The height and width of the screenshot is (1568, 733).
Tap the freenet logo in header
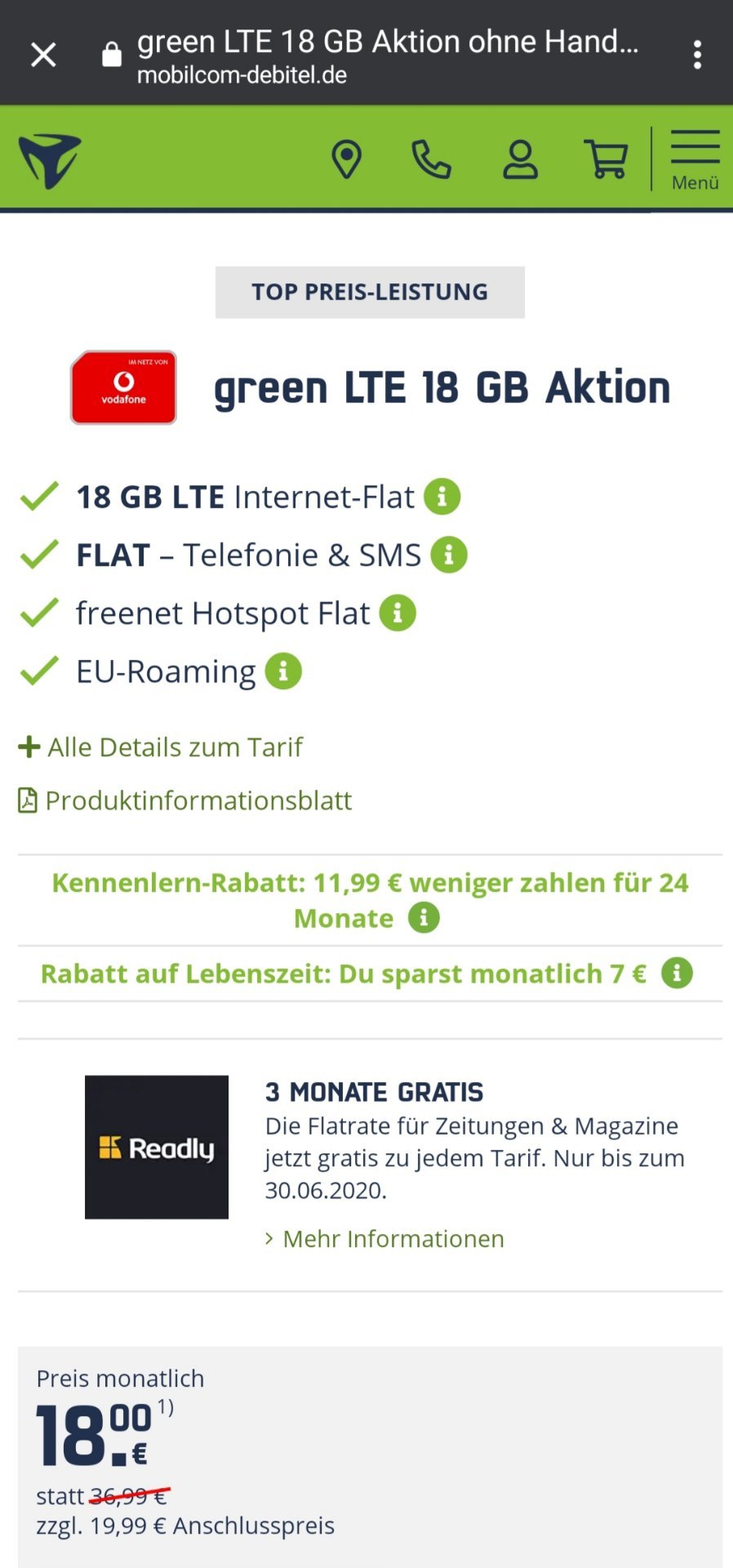(x=50, y=160)
